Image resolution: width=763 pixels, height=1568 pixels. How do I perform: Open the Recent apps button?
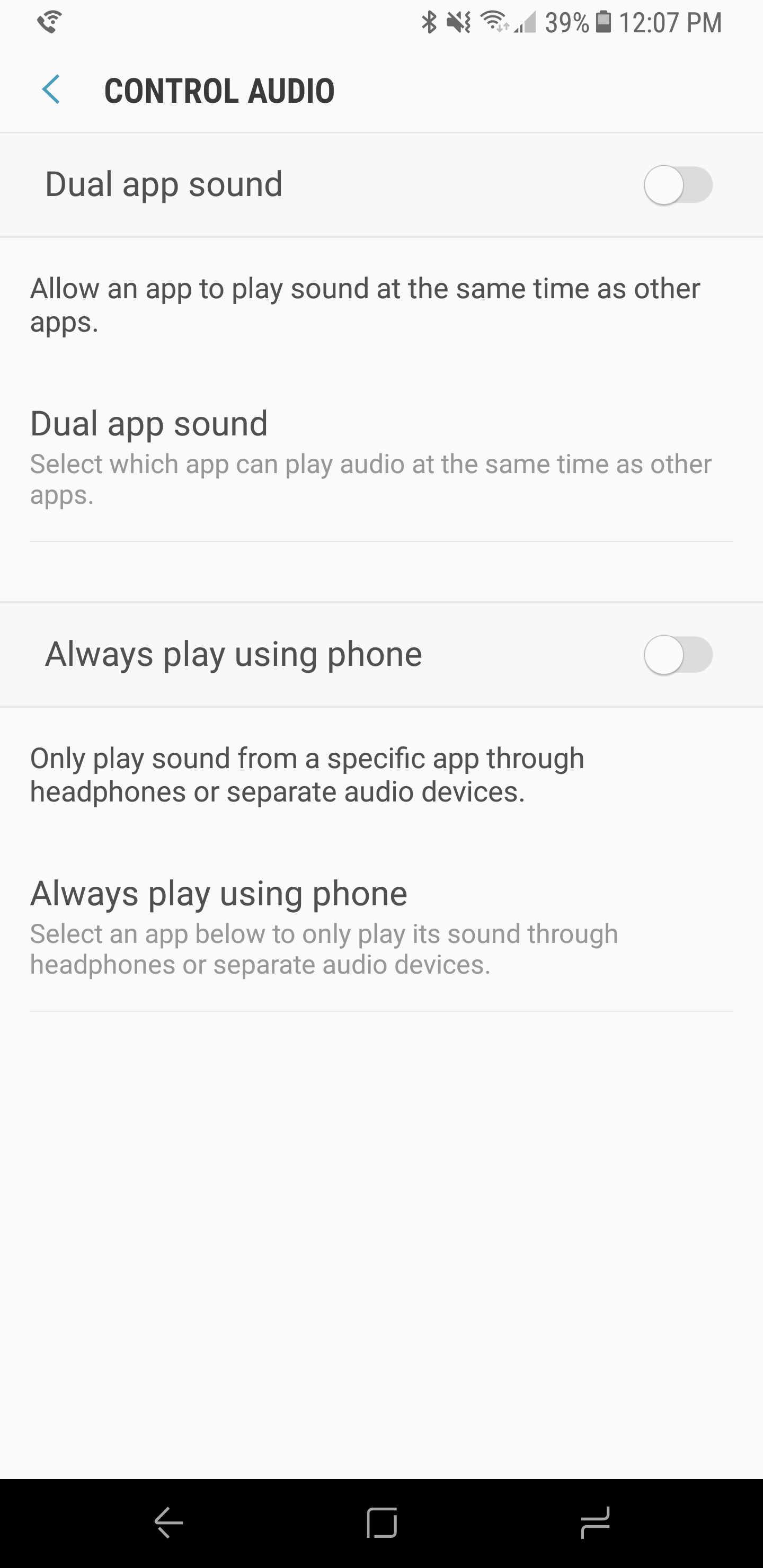(x=596, y=1523)
